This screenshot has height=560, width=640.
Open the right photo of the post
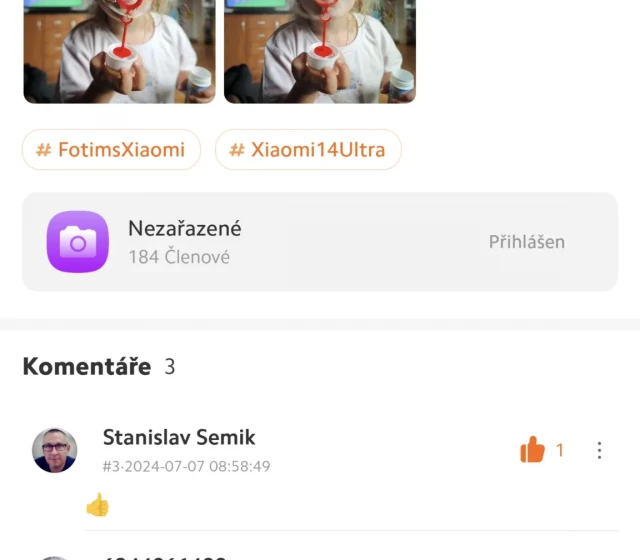tap(319, 50)
